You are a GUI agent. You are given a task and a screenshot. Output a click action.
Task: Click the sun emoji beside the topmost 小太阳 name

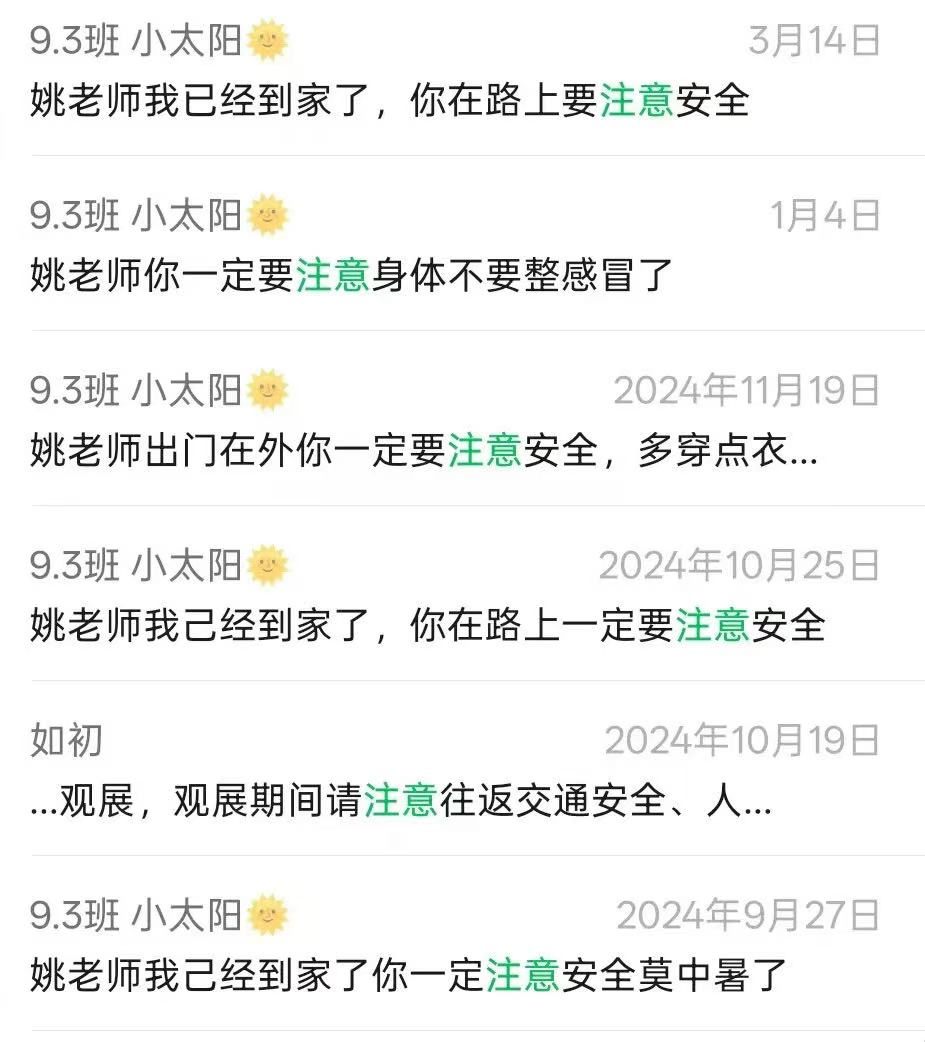pyautogui.click(x=268, y=39)
